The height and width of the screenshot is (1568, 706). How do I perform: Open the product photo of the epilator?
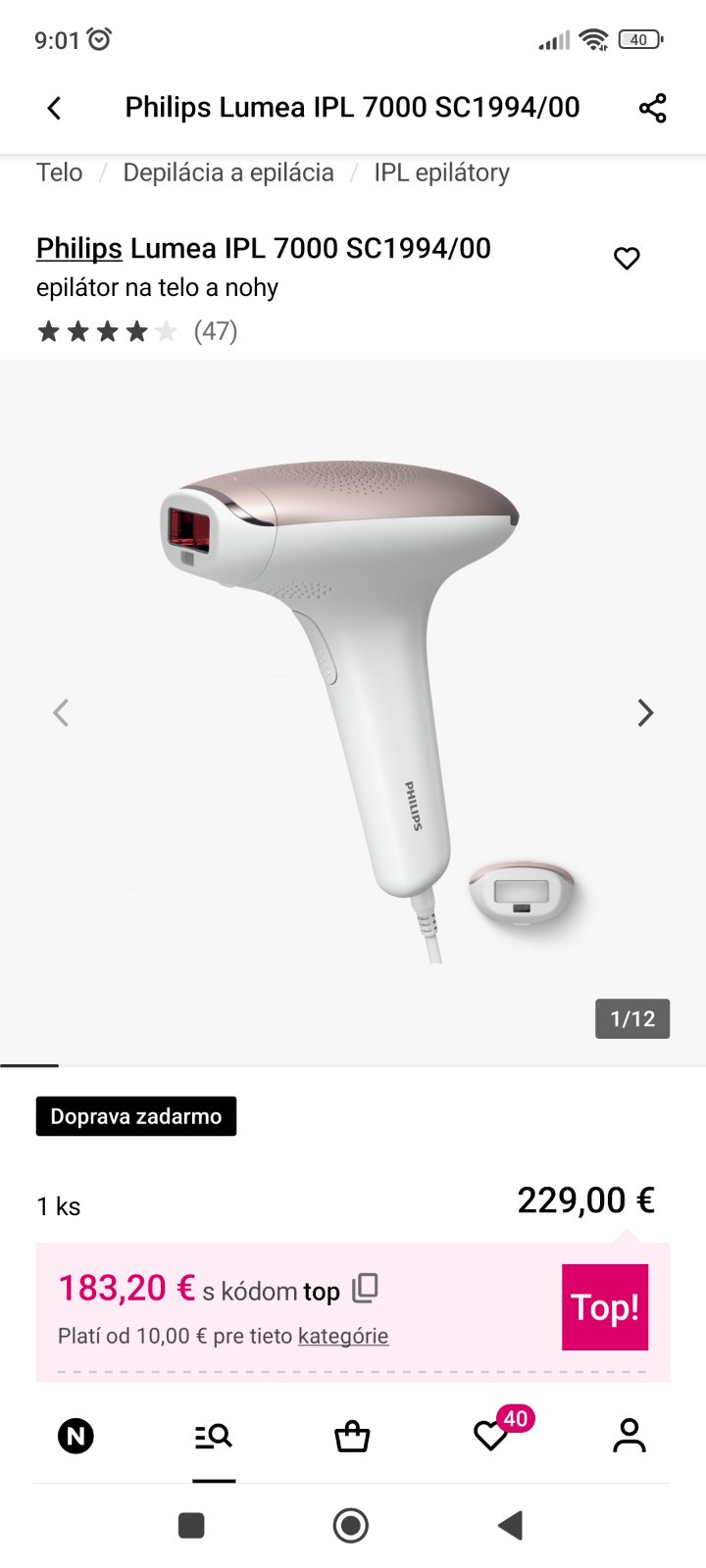(353, 712)
